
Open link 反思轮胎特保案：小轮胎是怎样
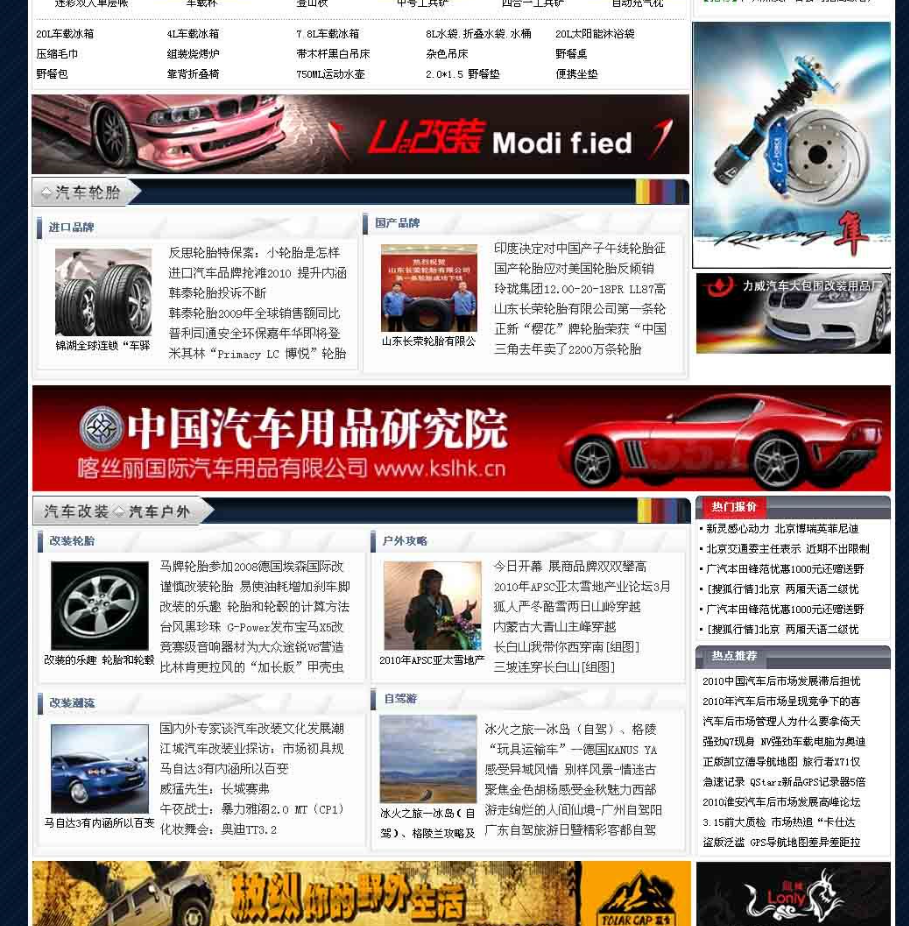click(x=254, y=253)
